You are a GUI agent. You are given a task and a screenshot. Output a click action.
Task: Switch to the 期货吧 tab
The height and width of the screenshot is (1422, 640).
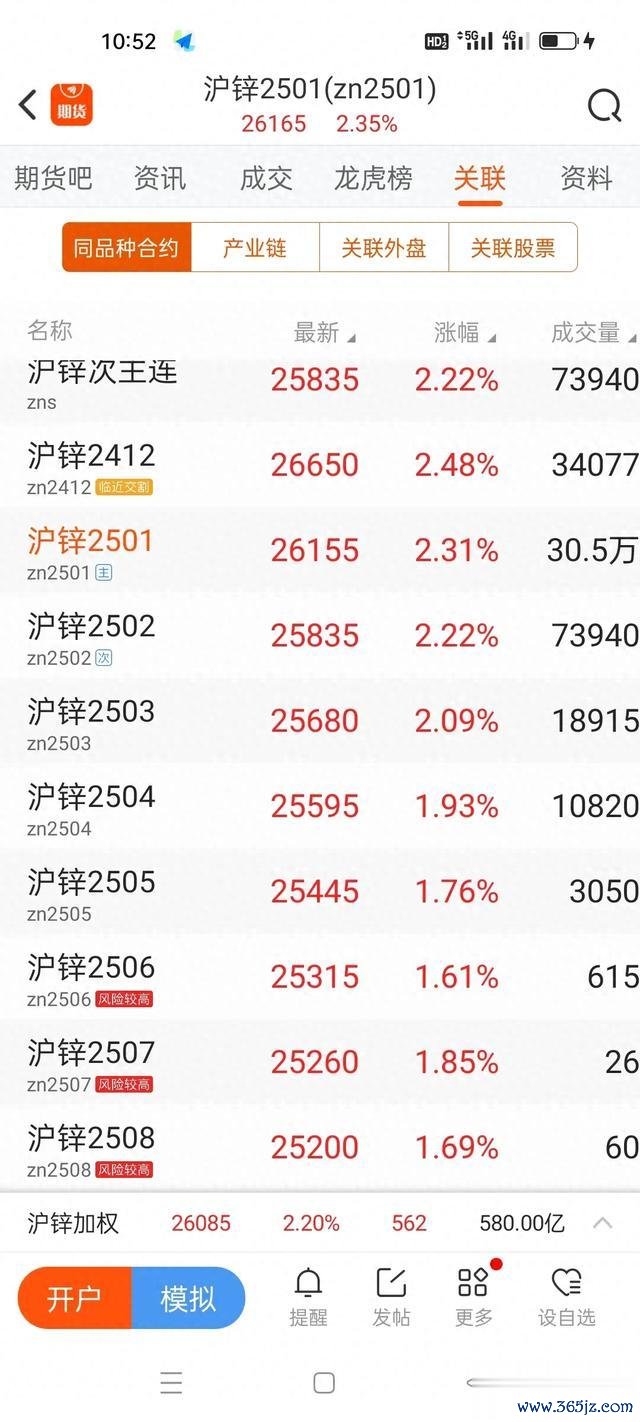tap(53, 178)
